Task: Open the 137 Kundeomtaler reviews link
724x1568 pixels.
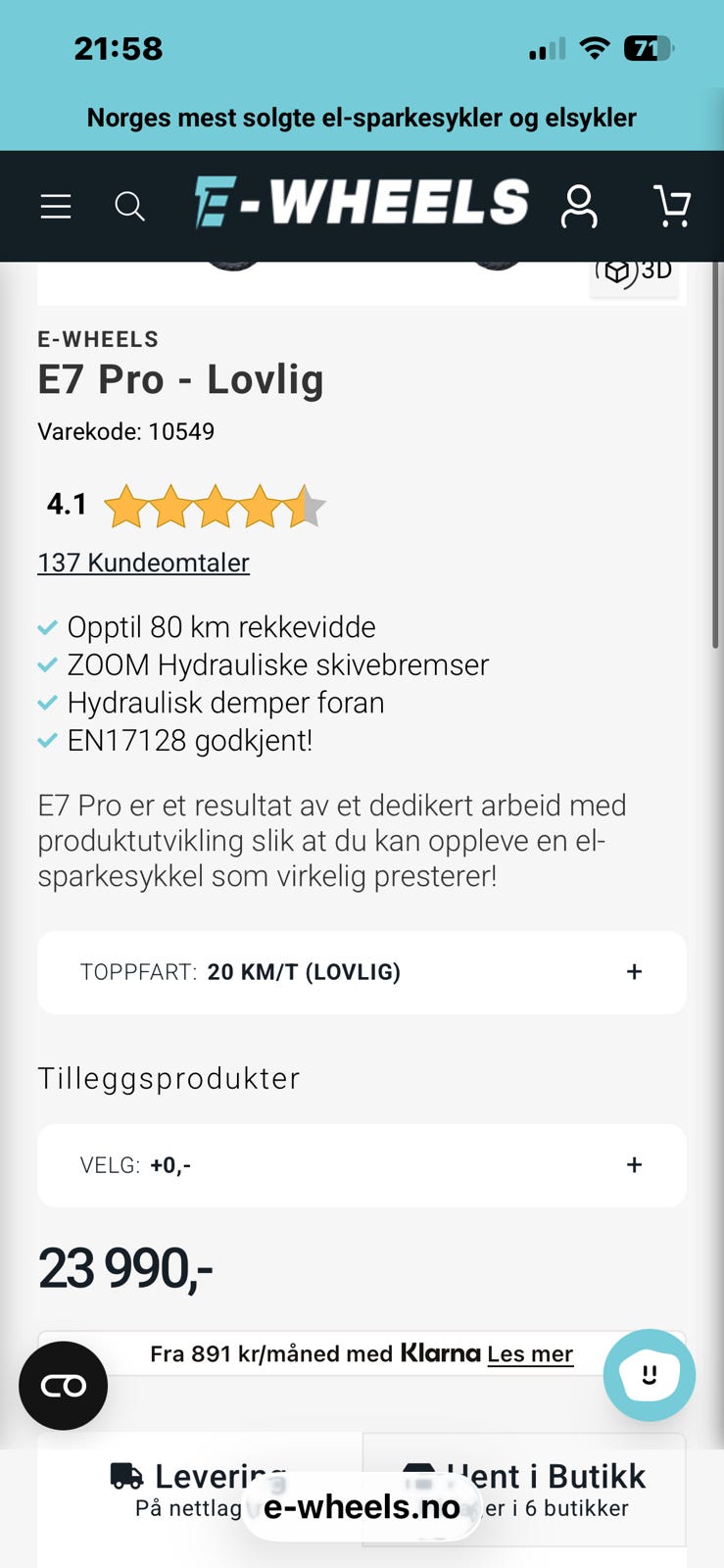Action: pos(143,563)
